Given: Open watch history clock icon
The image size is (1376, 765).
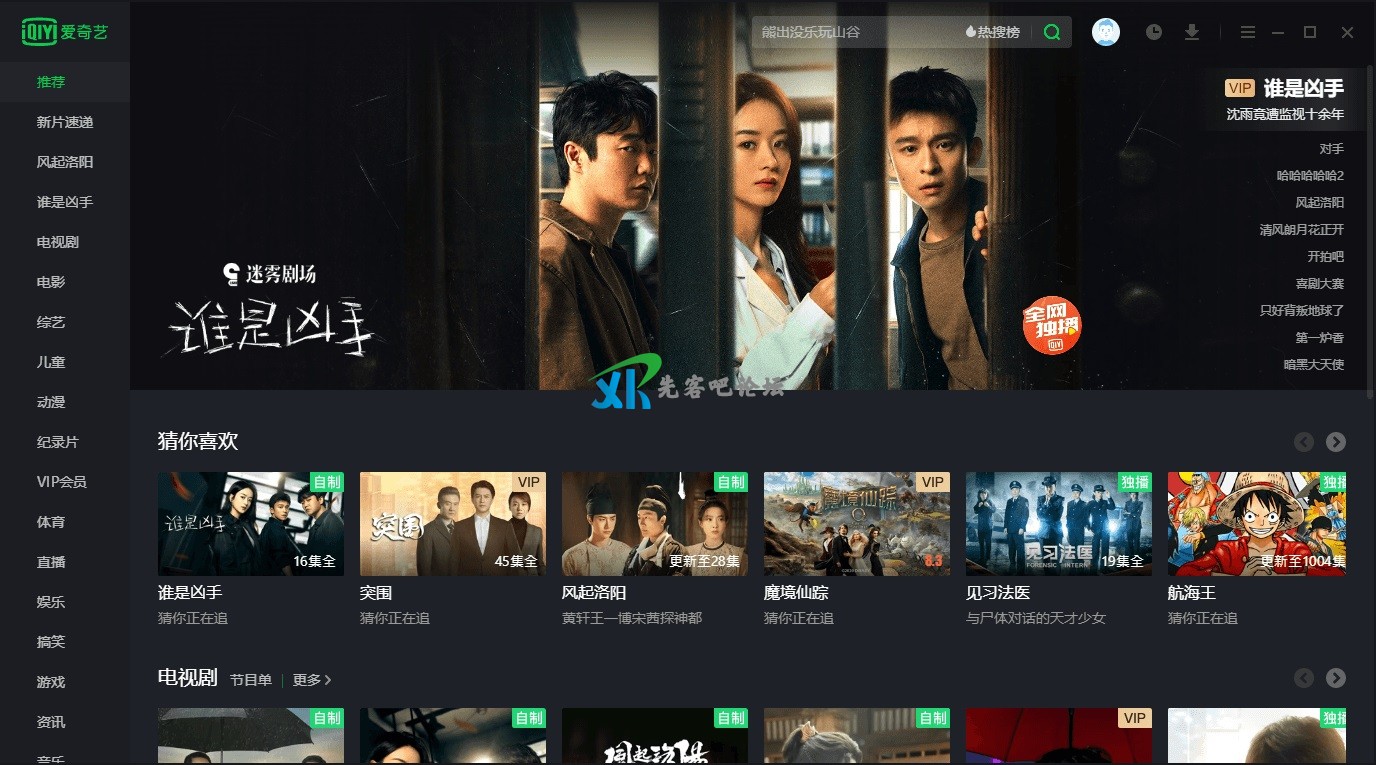Looking at the screenshot, I should (1154, 32).
